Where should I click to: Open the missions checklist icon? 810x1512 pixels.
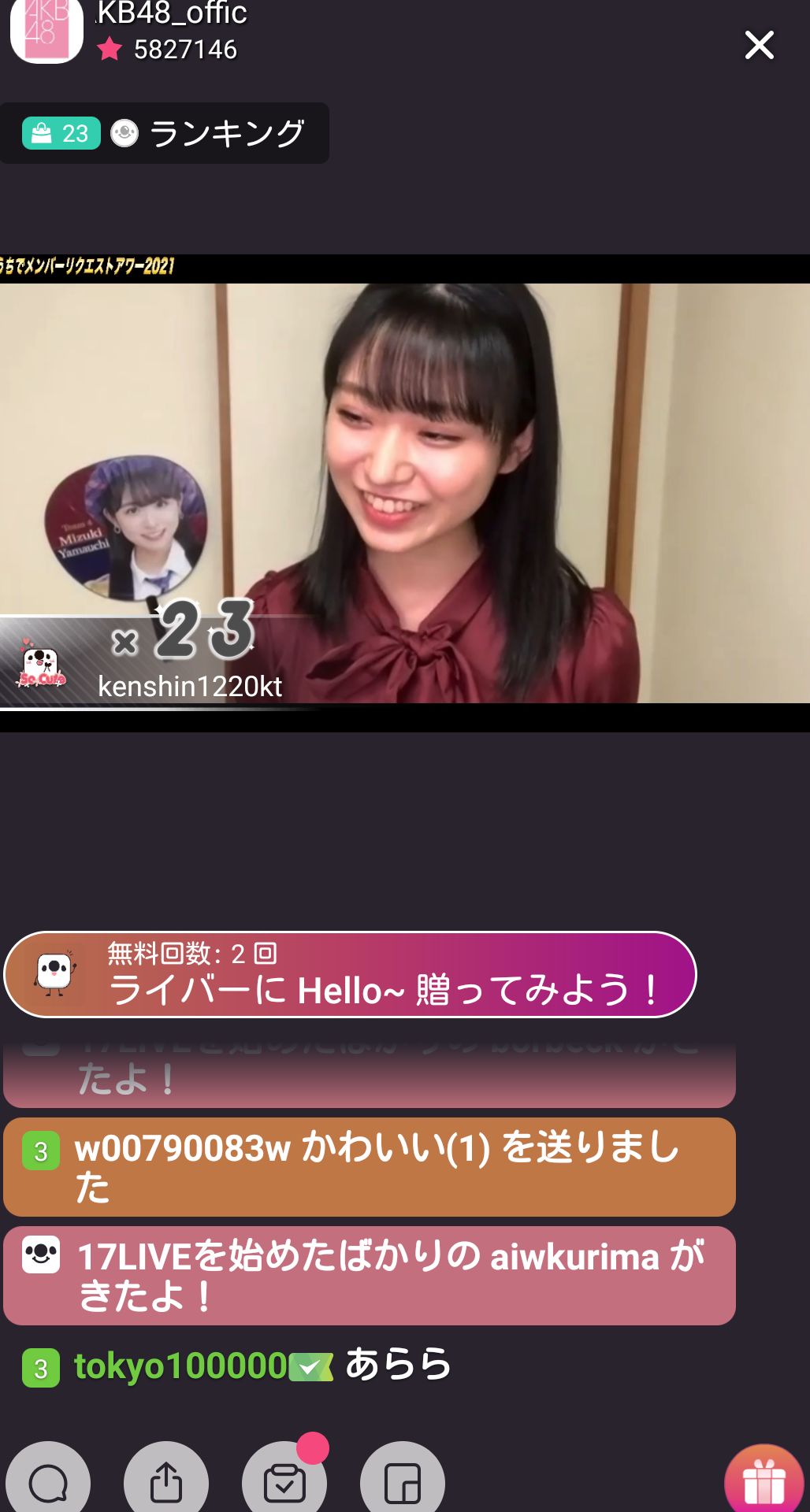click(284, 1483)
